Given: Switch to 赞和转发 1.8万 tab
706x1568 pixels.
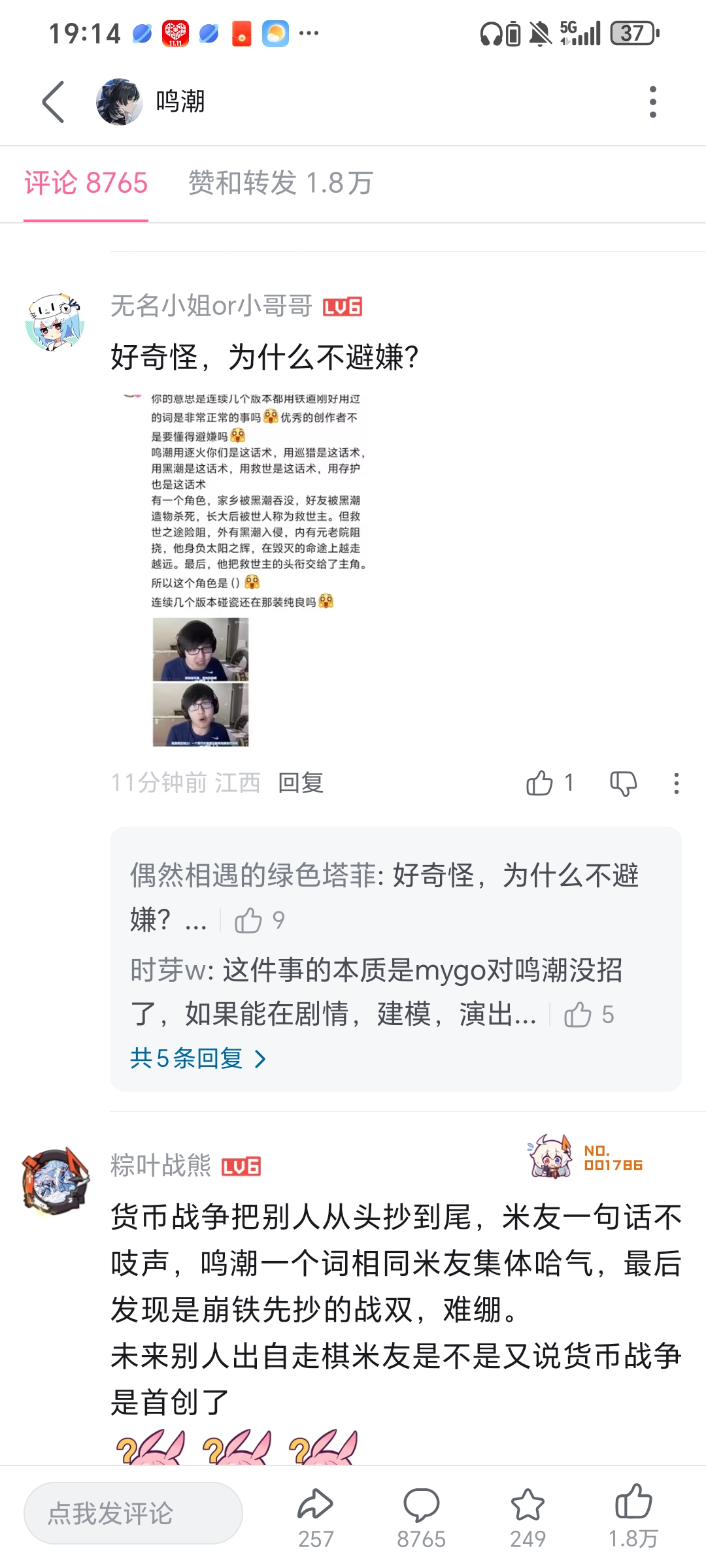Looking at the screenshot, I should point(280,183).
